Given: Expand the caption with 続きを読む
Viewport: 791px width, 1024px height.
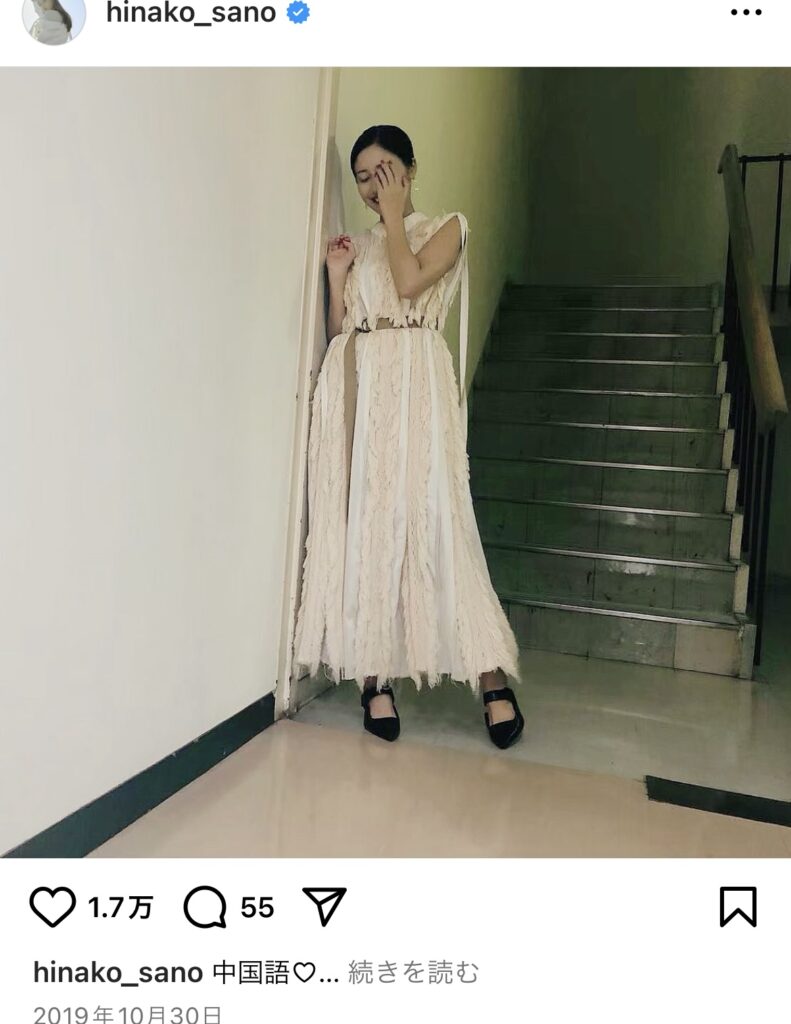Looking at the screenshot, I should click(413, 971).
